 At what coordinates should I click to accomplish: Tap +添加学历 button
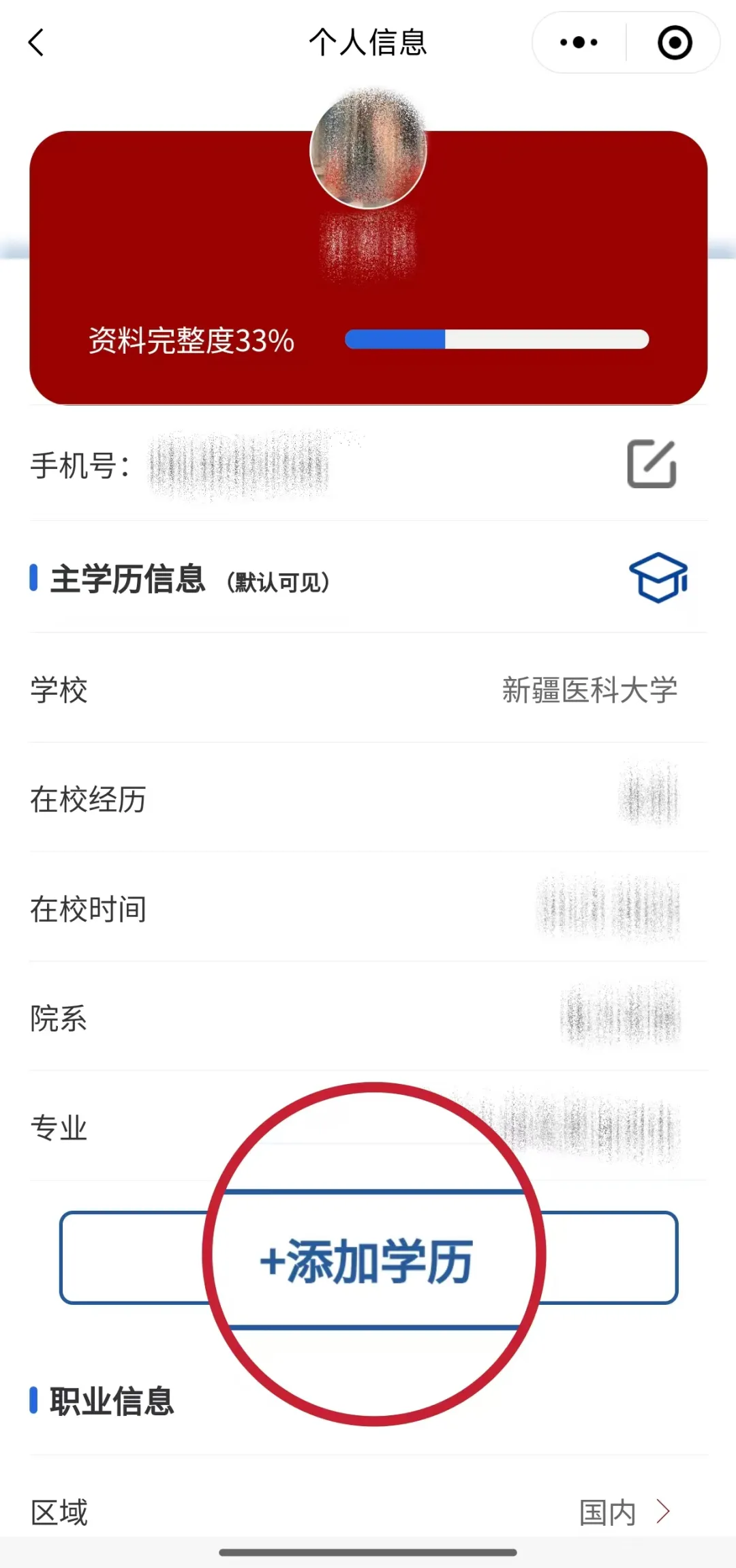point(368,1258)
